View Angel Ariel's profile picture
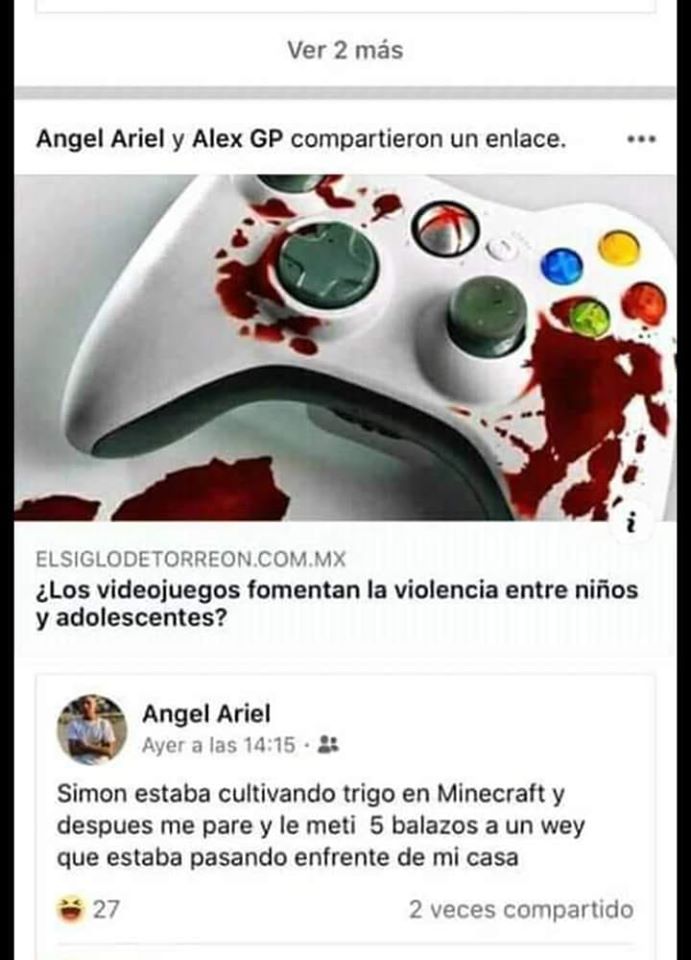691x960 pixels. point(92,729)
